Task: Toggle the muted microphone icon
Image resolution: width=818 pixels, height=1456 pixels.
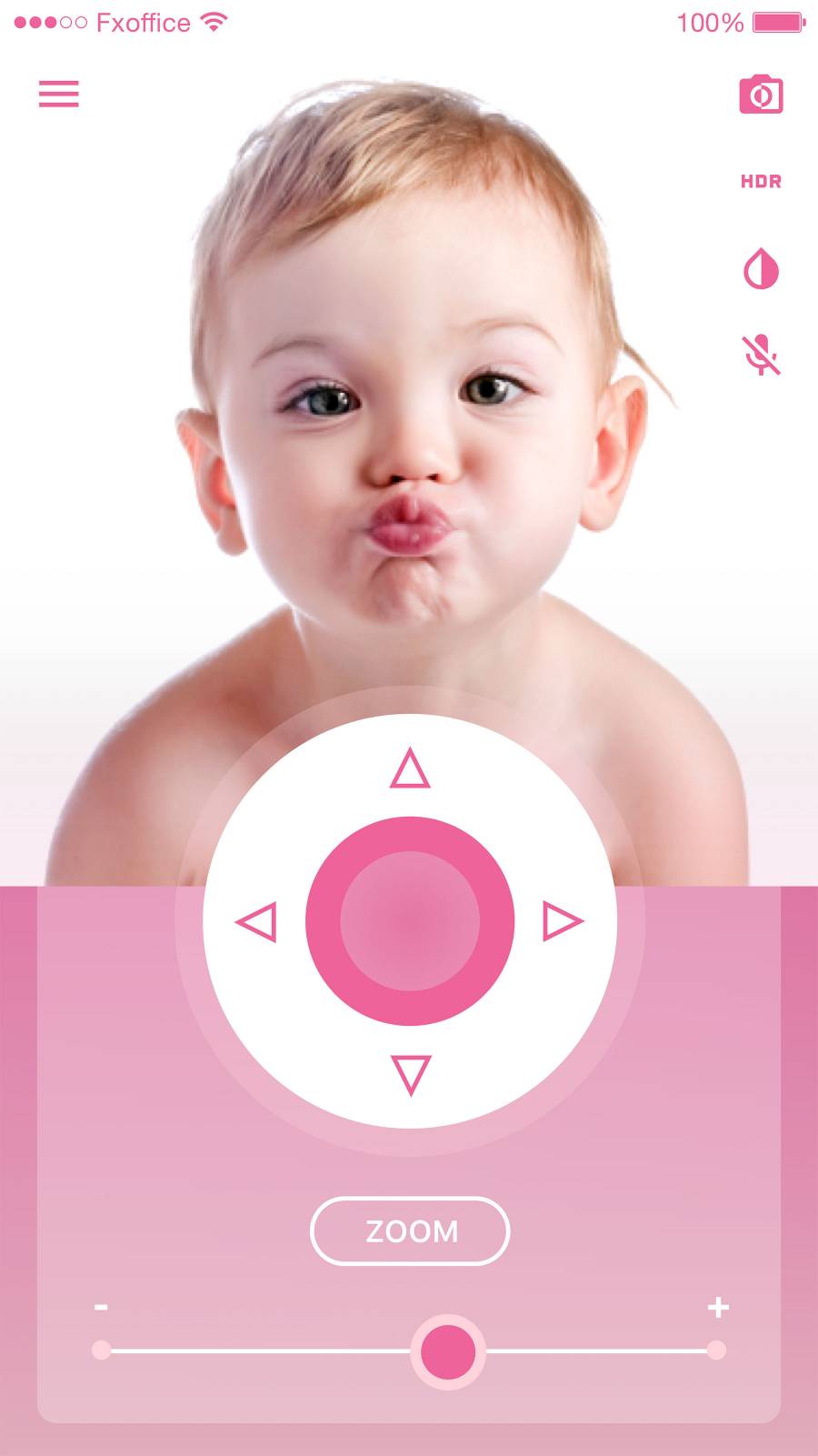Action: click(x=761, y=355)
